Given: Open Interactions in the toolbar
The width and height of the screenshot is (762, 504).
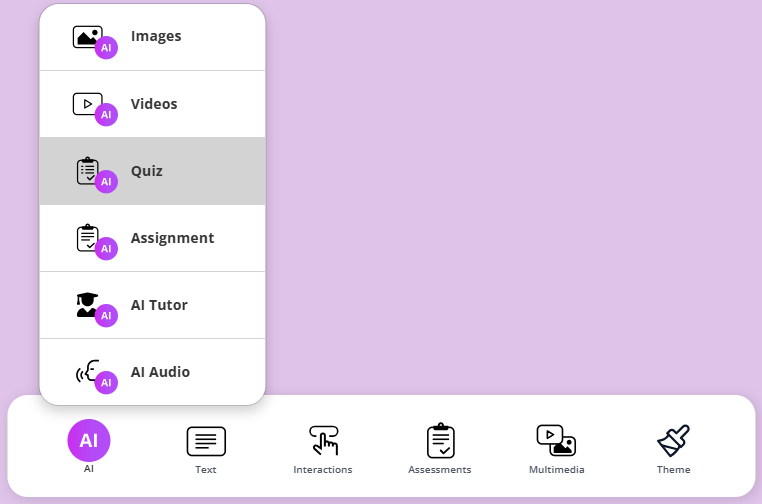Looking at the screenshot, I should 323,445.
